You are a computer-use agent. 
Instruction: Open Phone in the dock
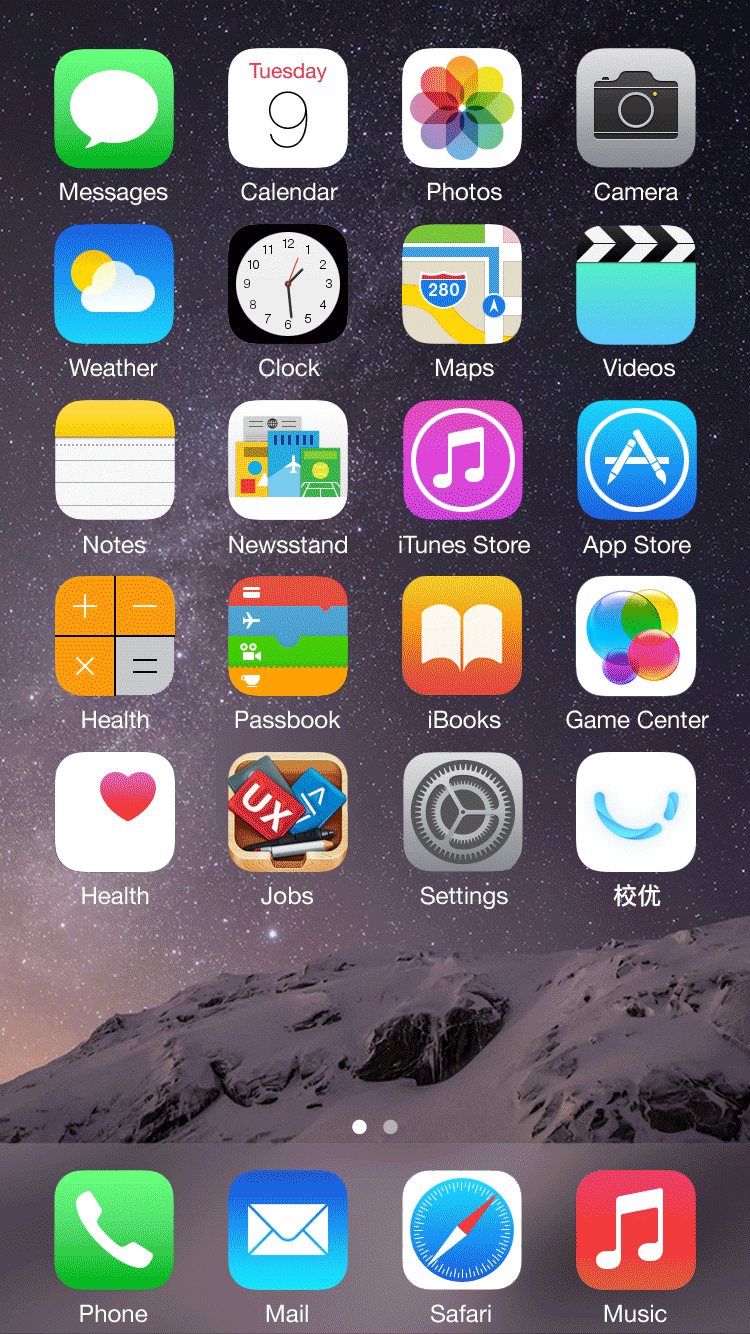(114, 1230)
